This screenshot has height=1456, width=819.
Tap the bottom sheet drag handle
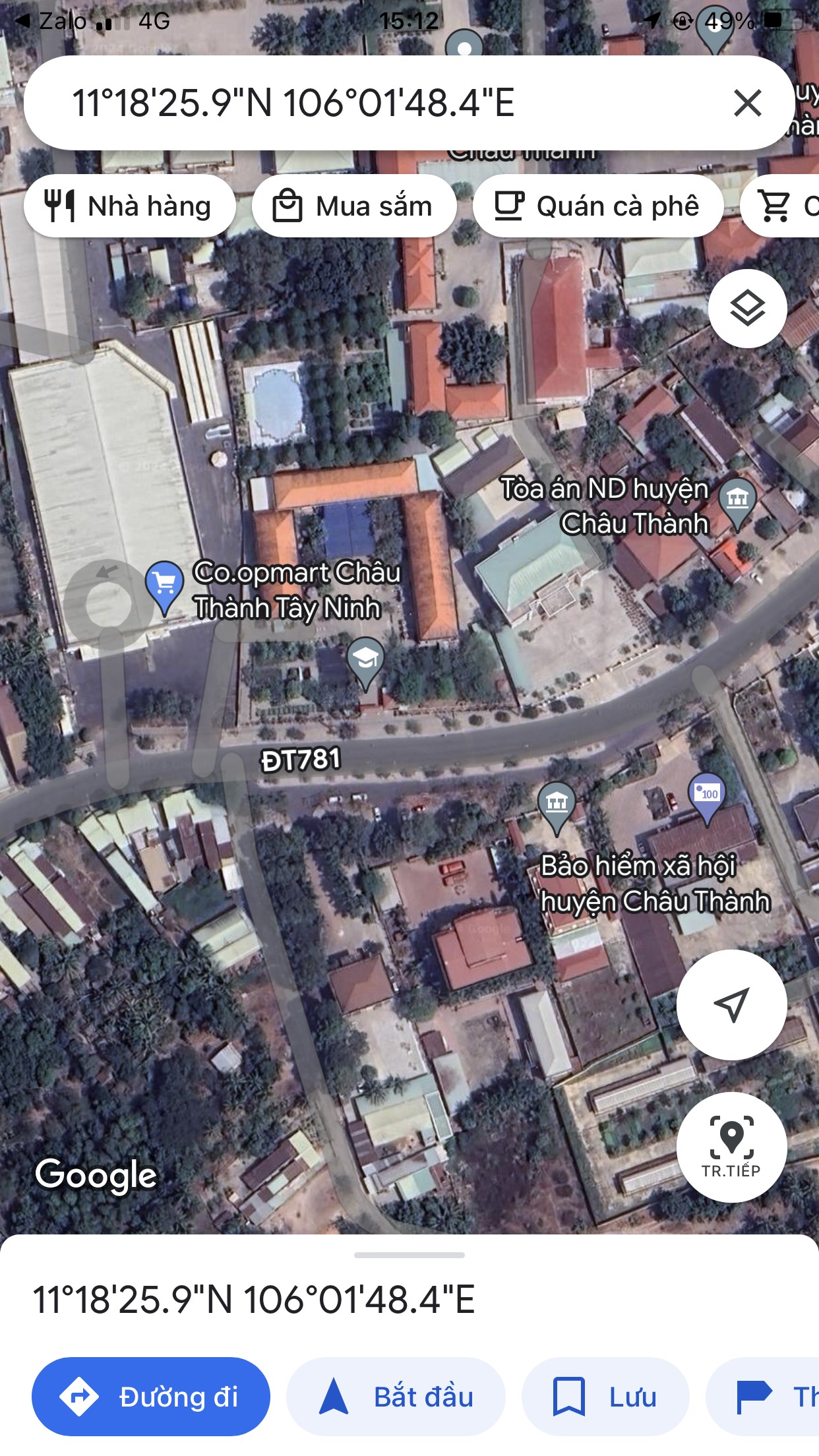pos(409,1255)
